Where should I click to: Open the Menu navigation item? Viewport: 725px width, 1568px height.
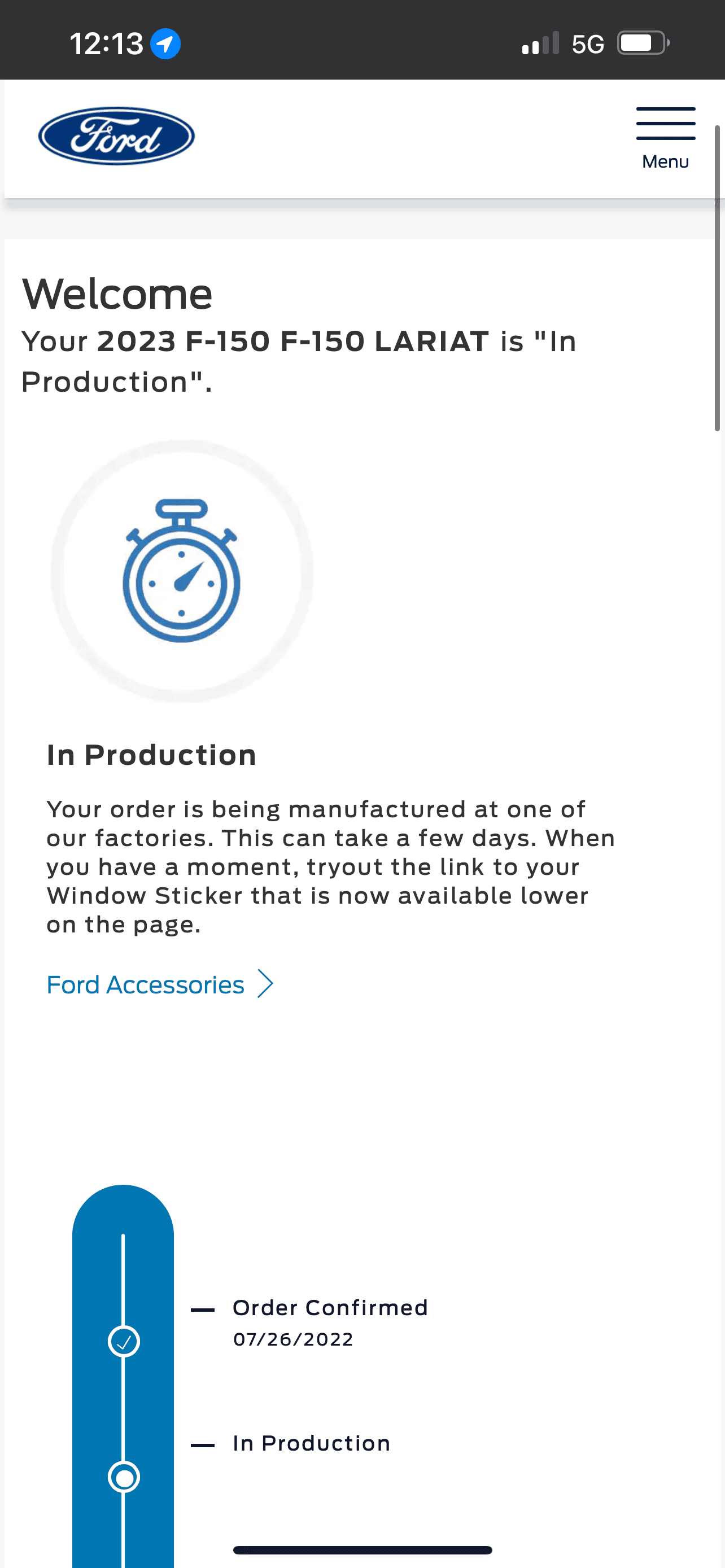coord(665,161)
